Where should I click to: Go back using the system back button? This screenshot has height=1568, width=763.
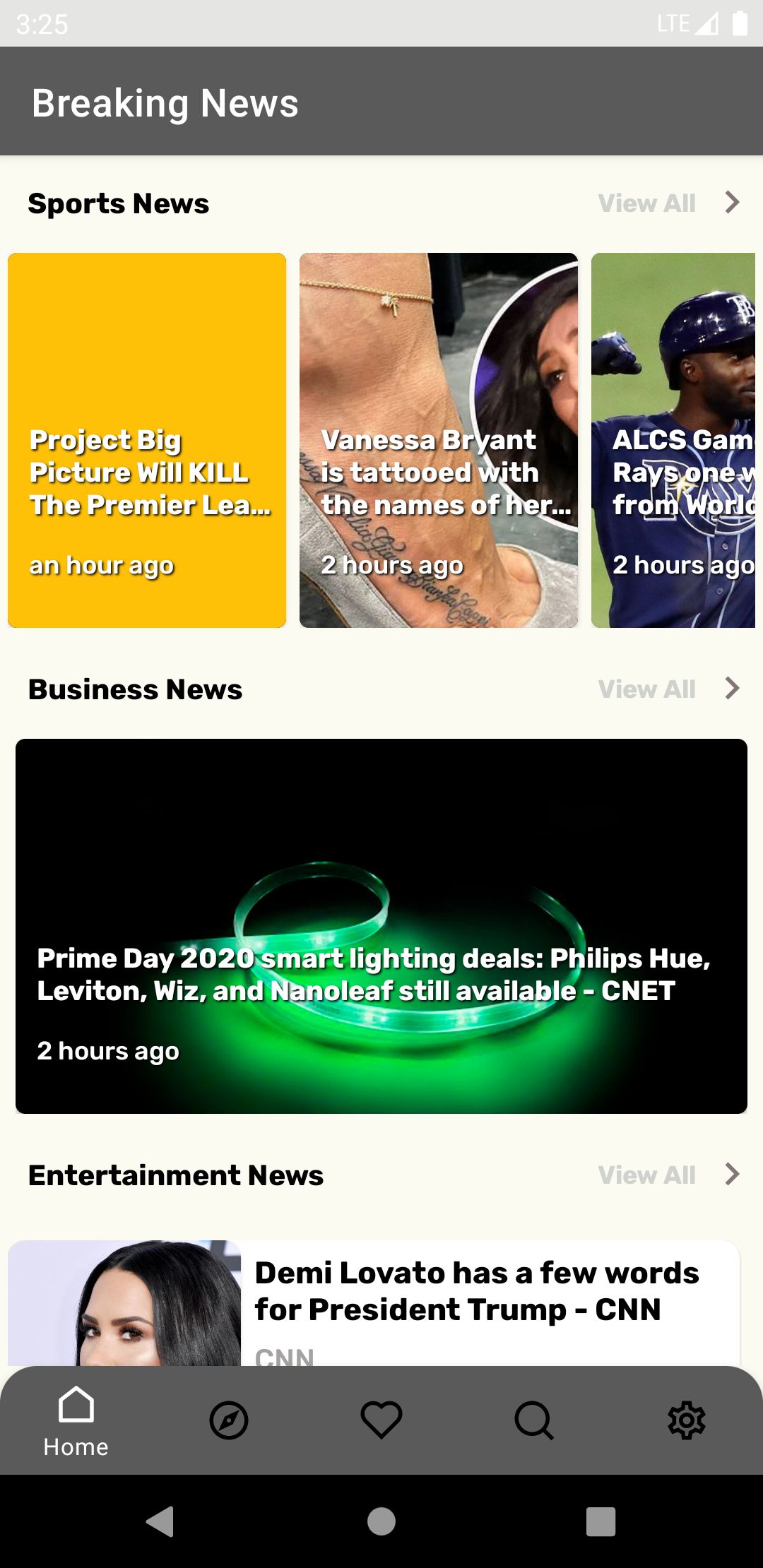coord(160,1521)
